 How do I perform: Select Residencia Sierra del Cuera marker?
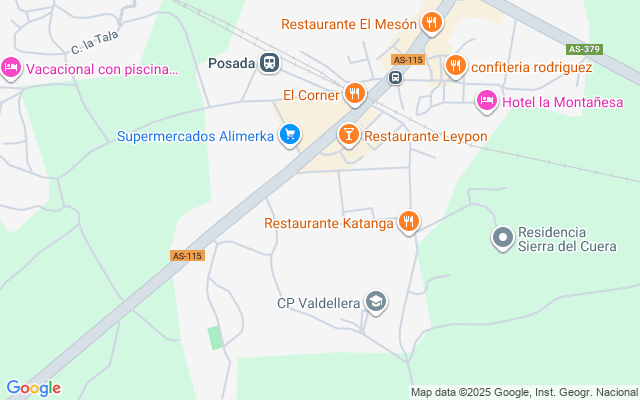pyautogui.click(x=503, y=238)
